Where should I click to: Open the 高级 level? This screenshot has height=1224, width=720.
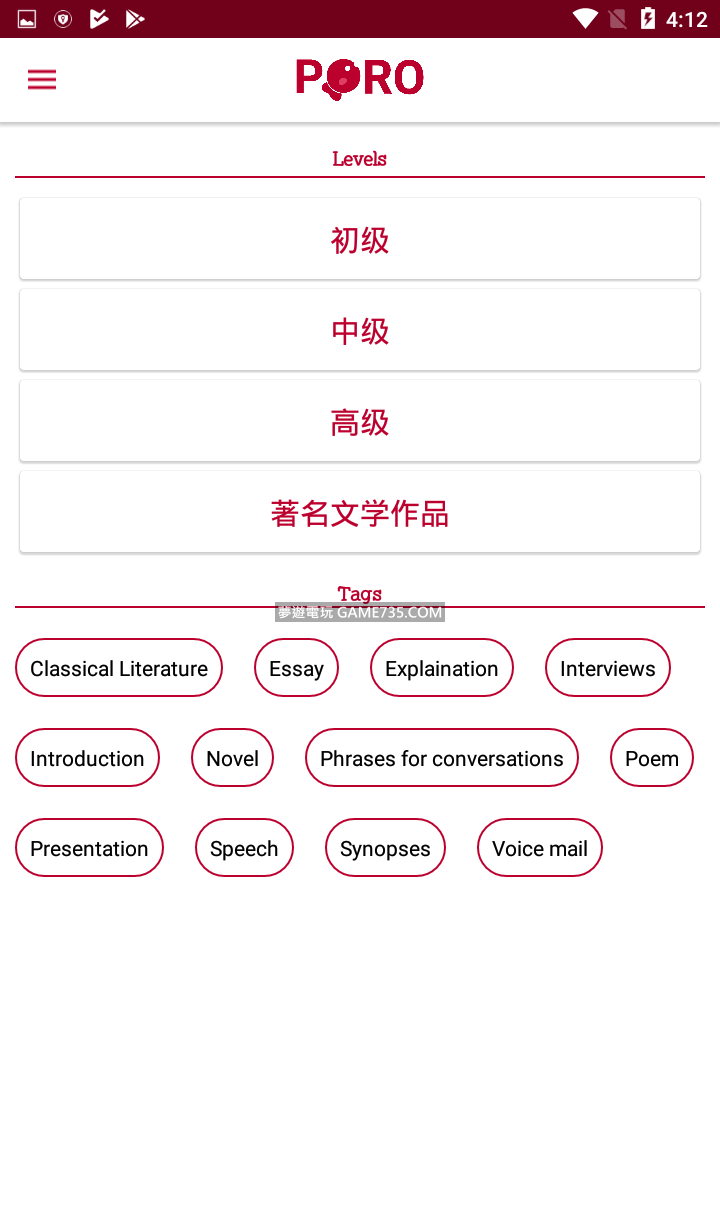point(360,421)
